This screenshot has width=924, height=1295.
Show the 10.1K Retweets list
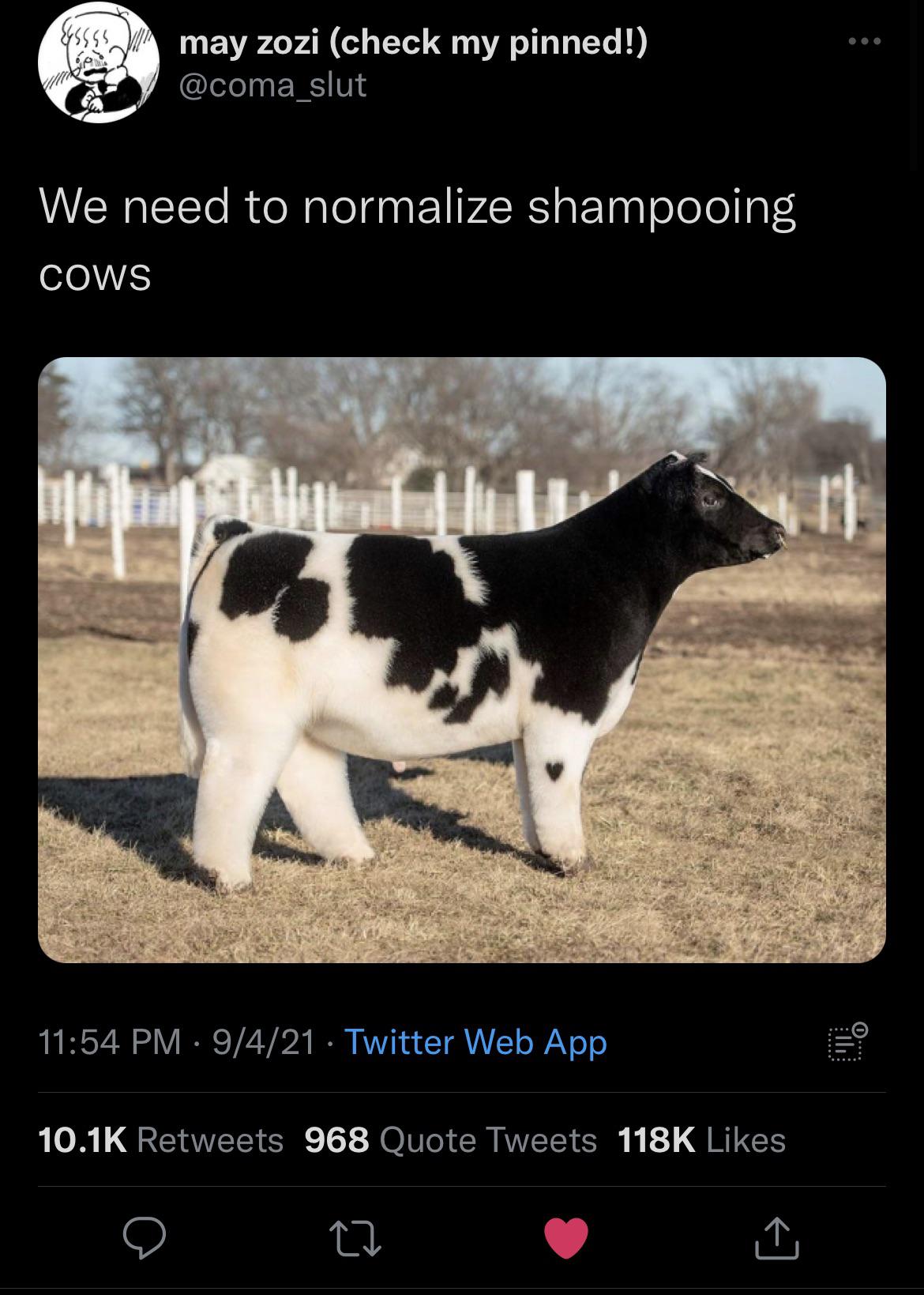(161, 1139)
